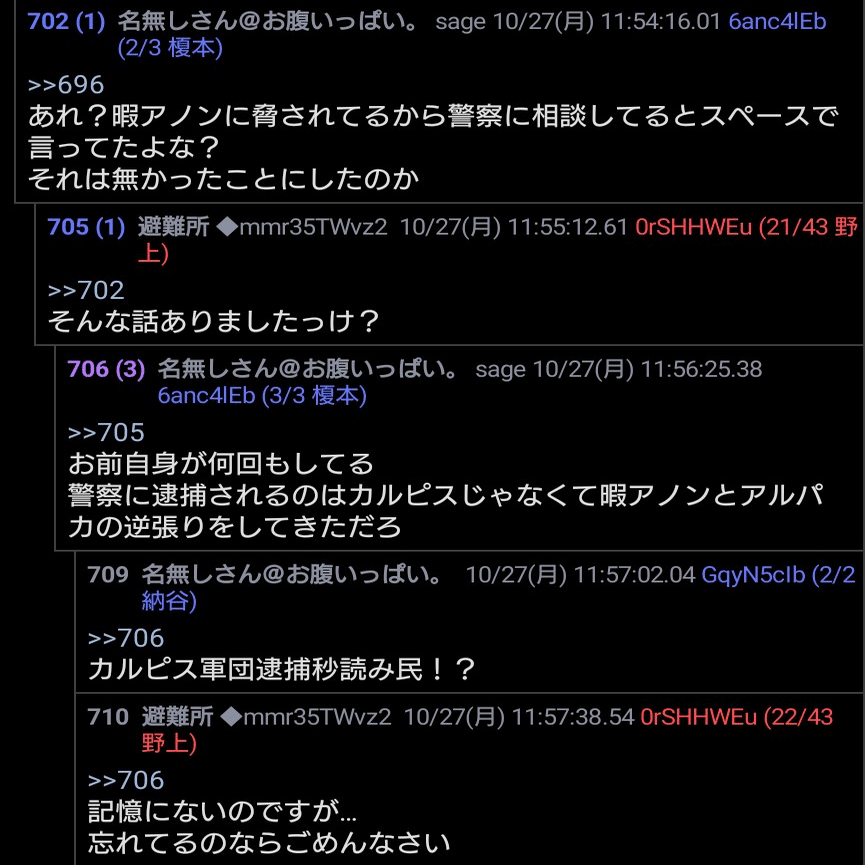Screen dimensions: 865x865
Task: Show replies to post number 706 (3)
Action: (106, 369)
